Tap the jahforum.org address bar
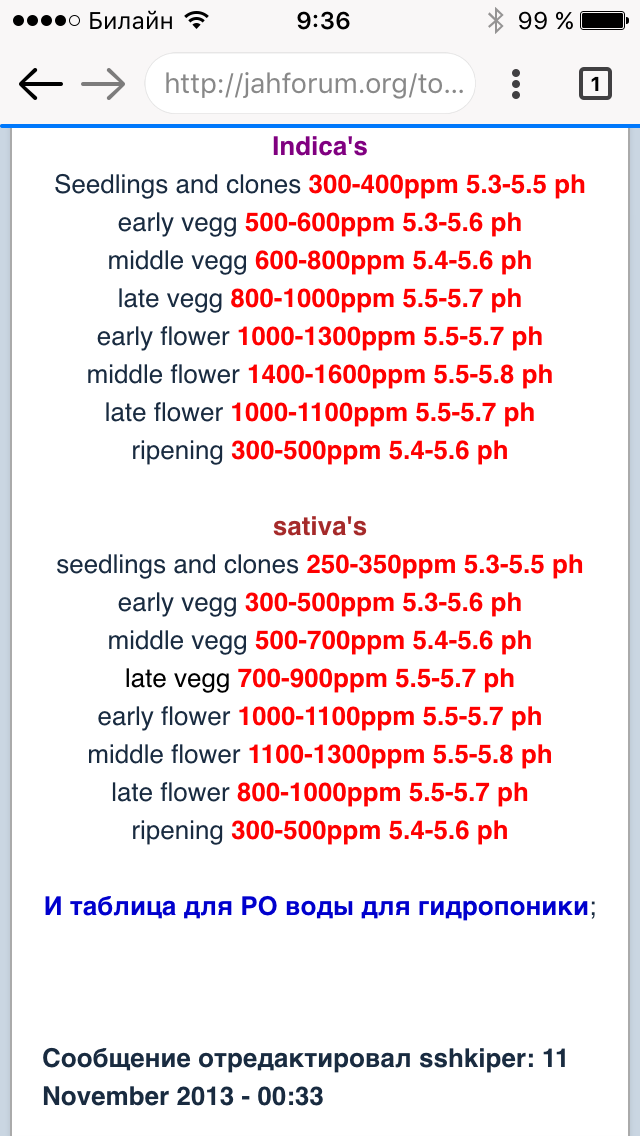640x1136 pixels. click(x=310, y=84)
